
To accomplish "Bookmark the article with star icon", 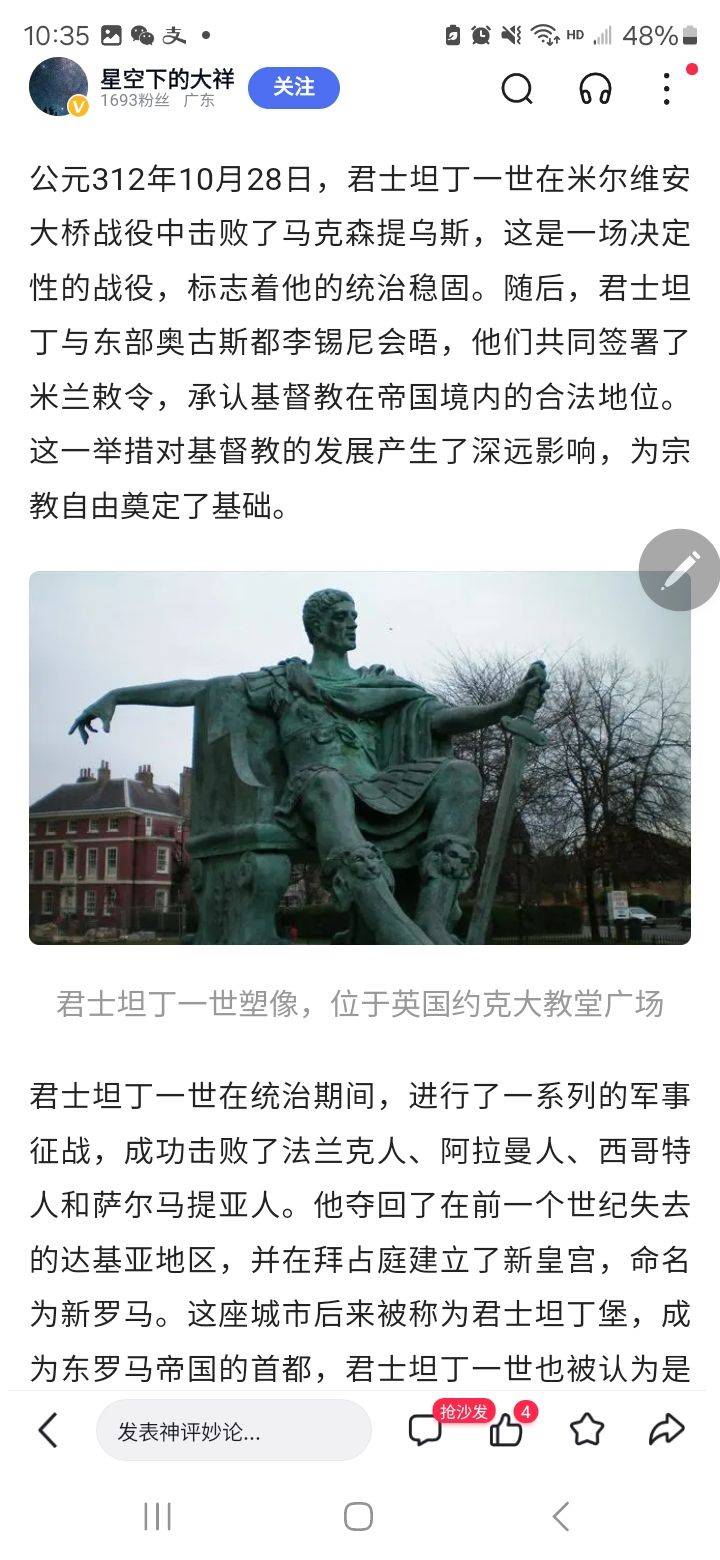I will coord(587,1431).
